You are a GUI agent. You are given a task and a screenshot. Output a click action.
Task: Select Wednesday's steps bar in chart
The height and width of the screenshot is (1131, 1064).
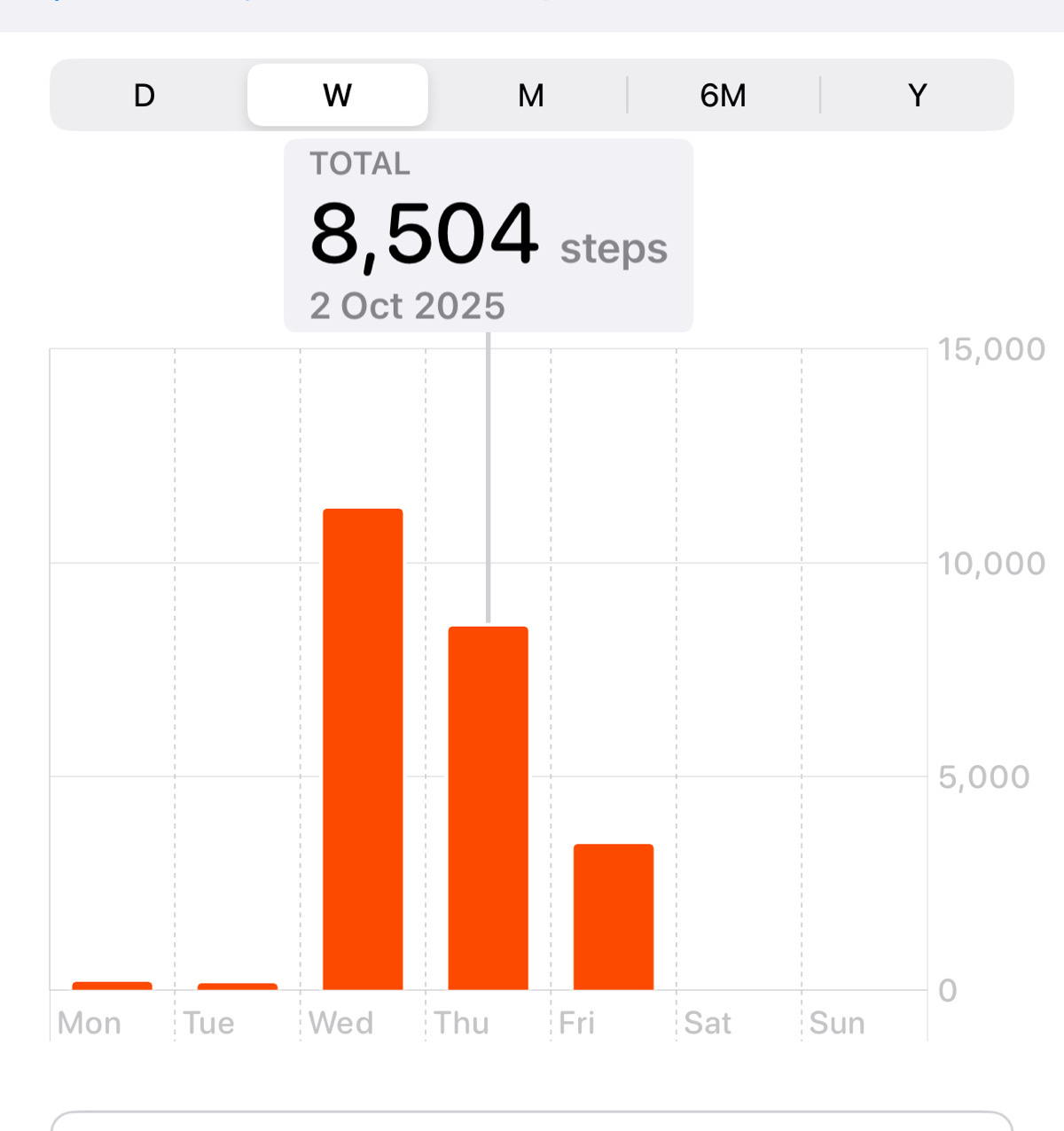coord(363,749)
